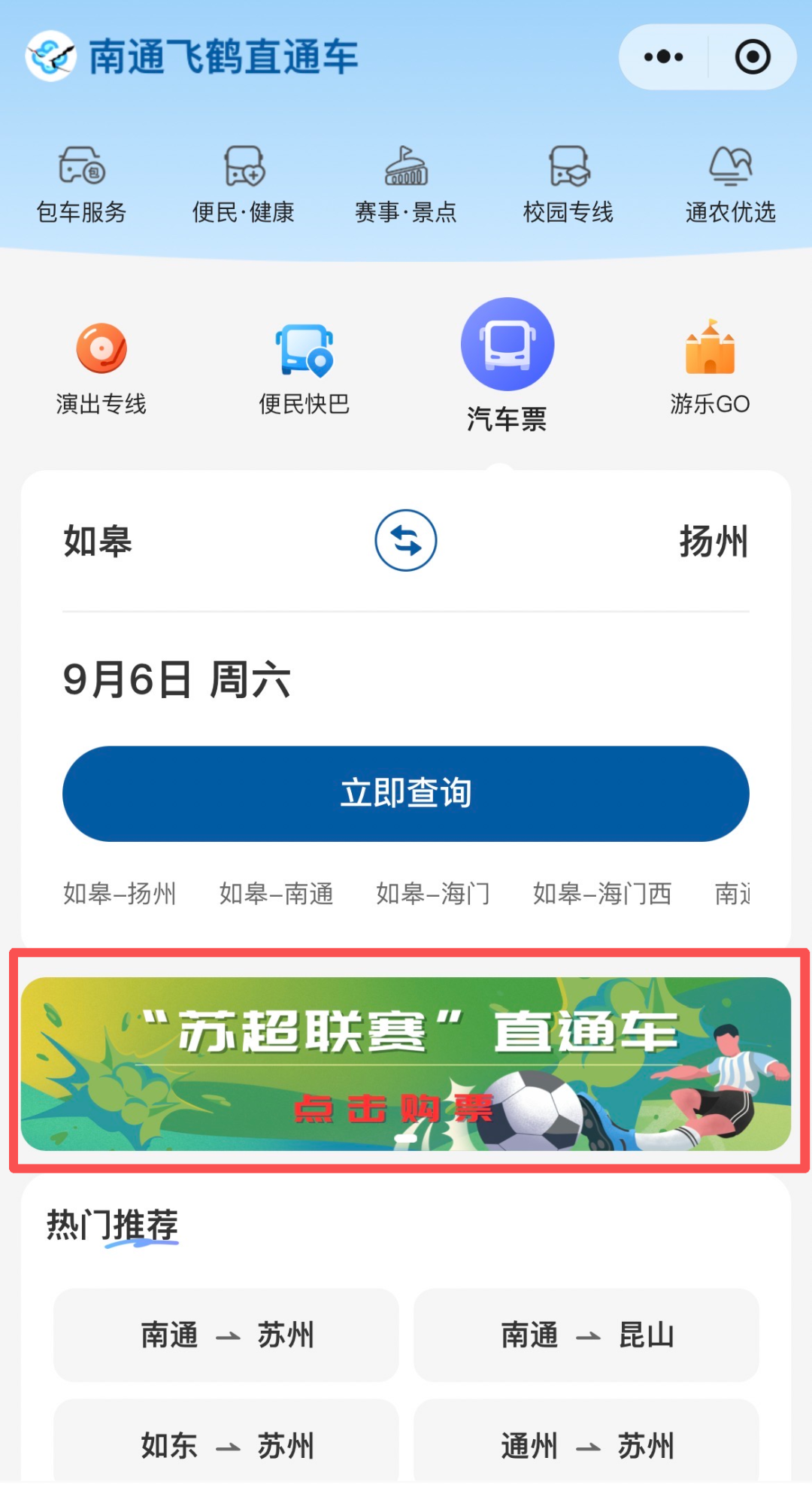This screenshot has height=1485, width=812.
Task: Swap departure and destination cities
Action: click(406, 541)
